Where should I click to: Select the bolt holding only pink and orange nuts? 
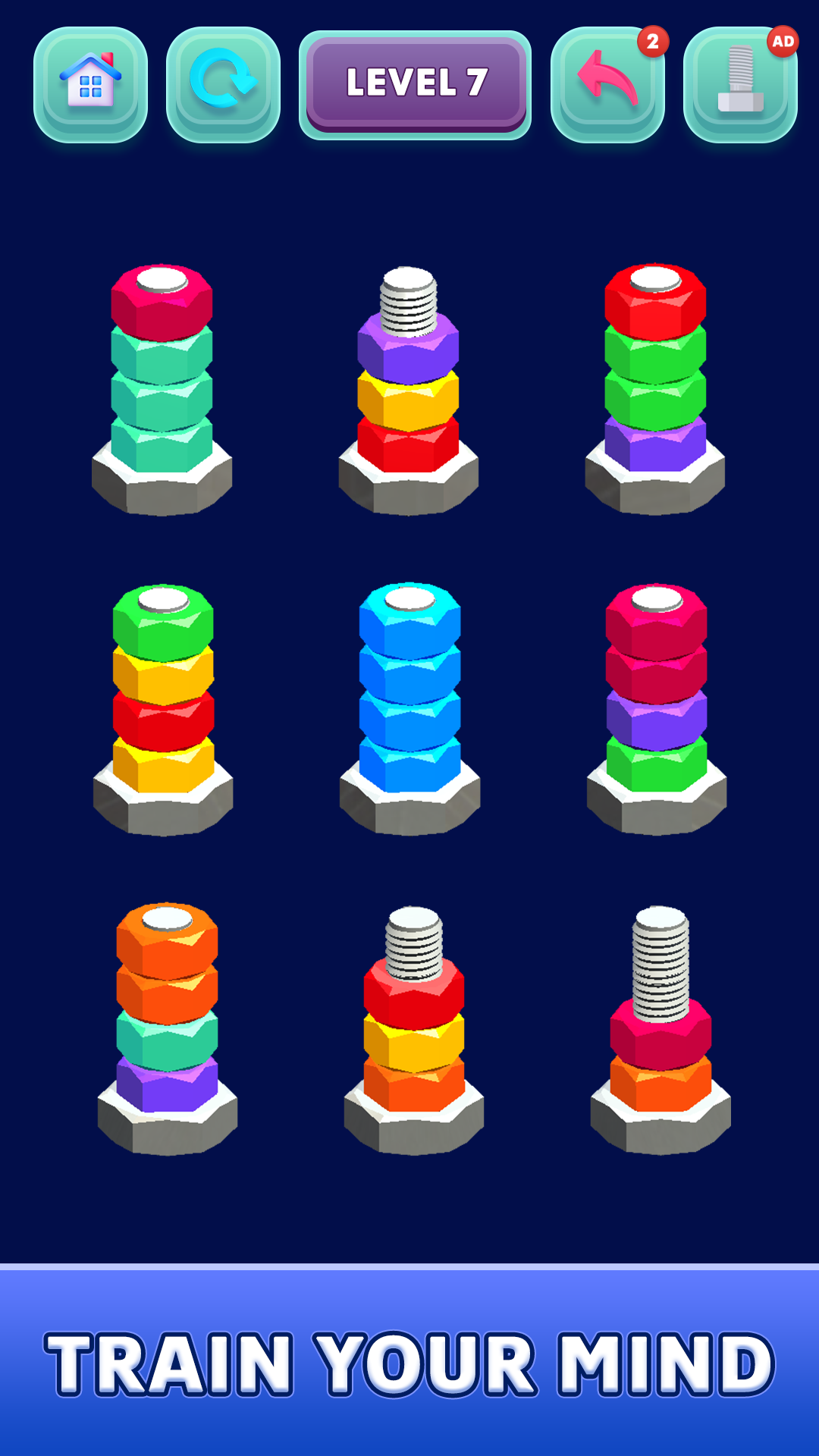[661, 1046]
